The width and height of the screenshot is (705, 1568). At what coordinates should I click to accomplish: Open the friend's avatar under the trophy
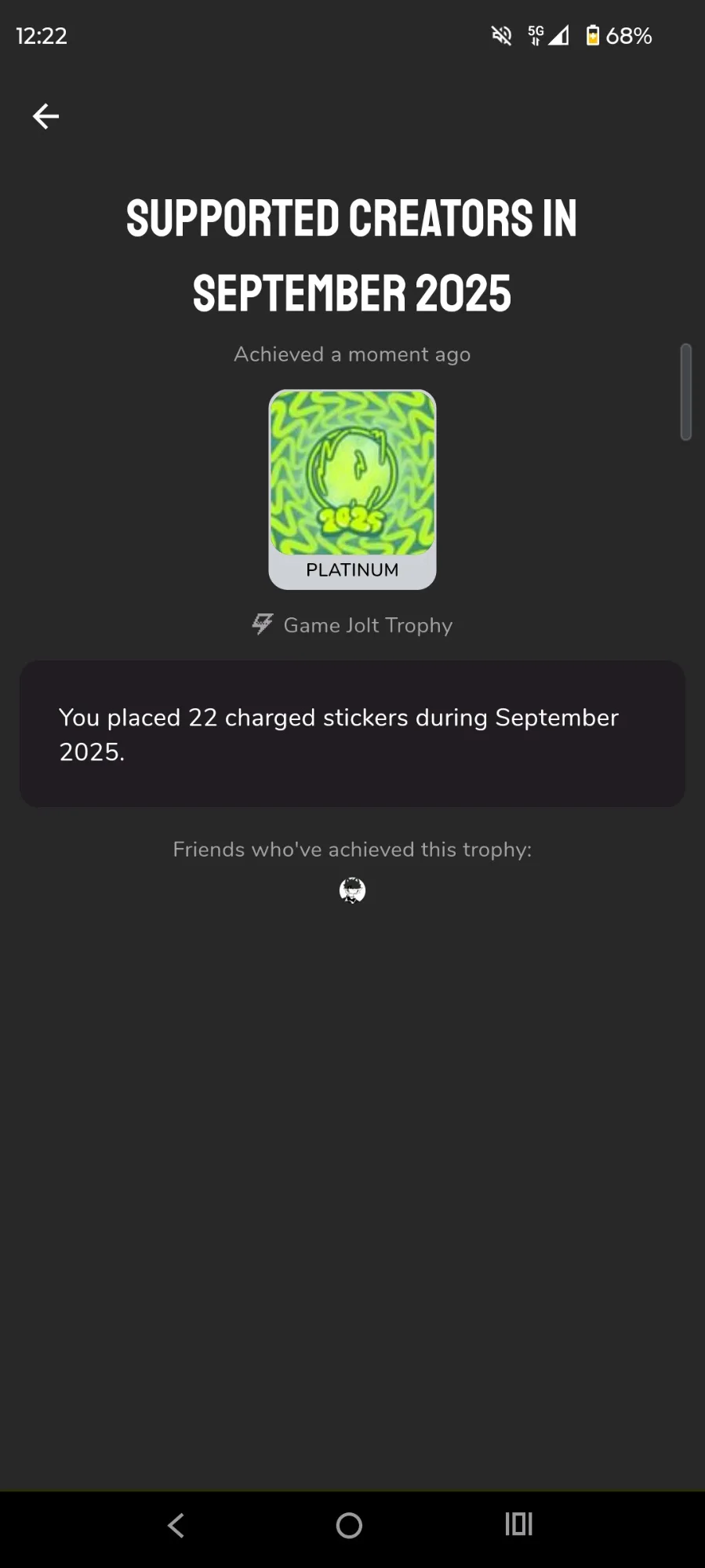352,890
